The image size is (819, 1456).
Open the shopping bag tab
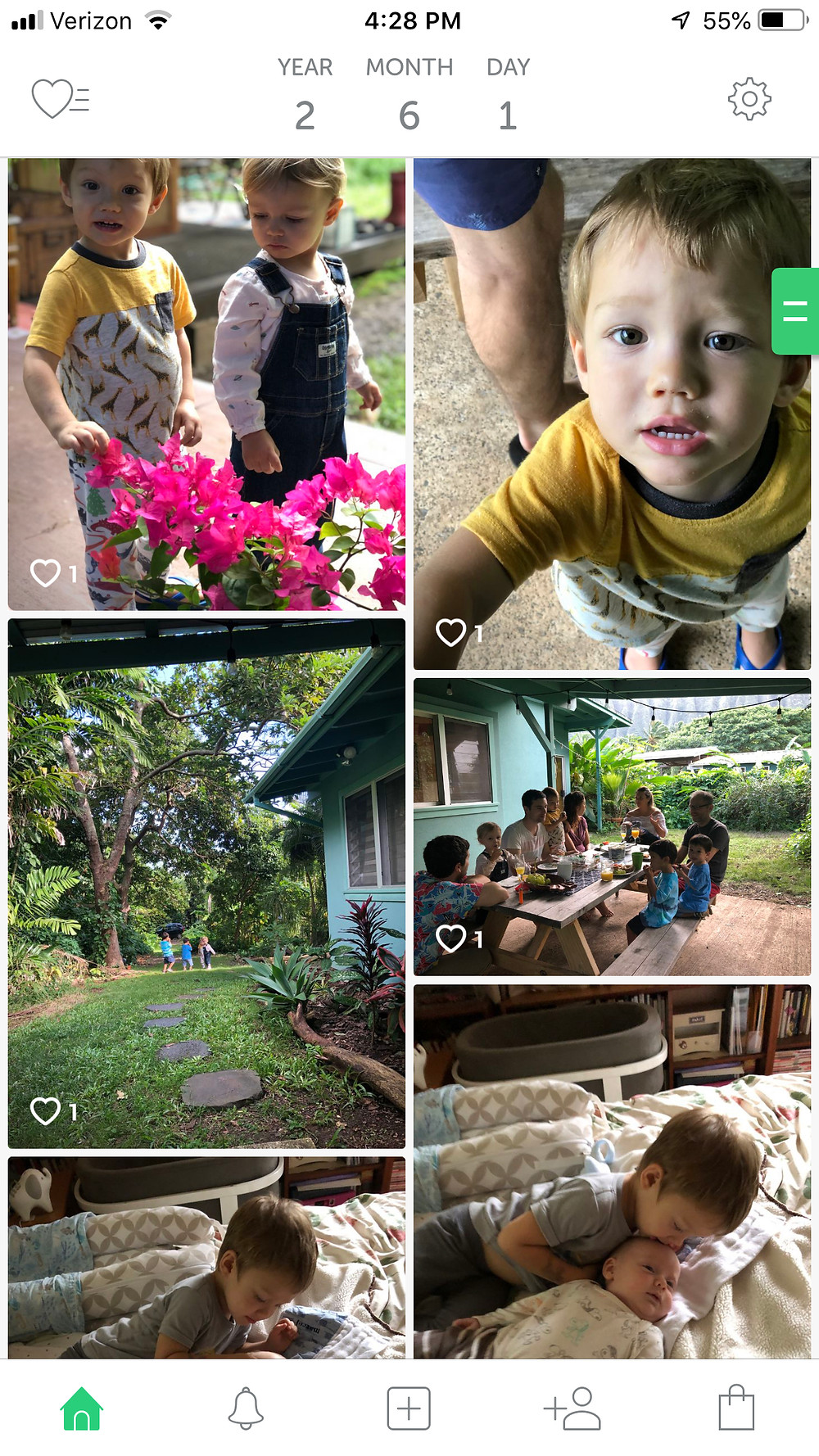click(x=736, y=1409)
